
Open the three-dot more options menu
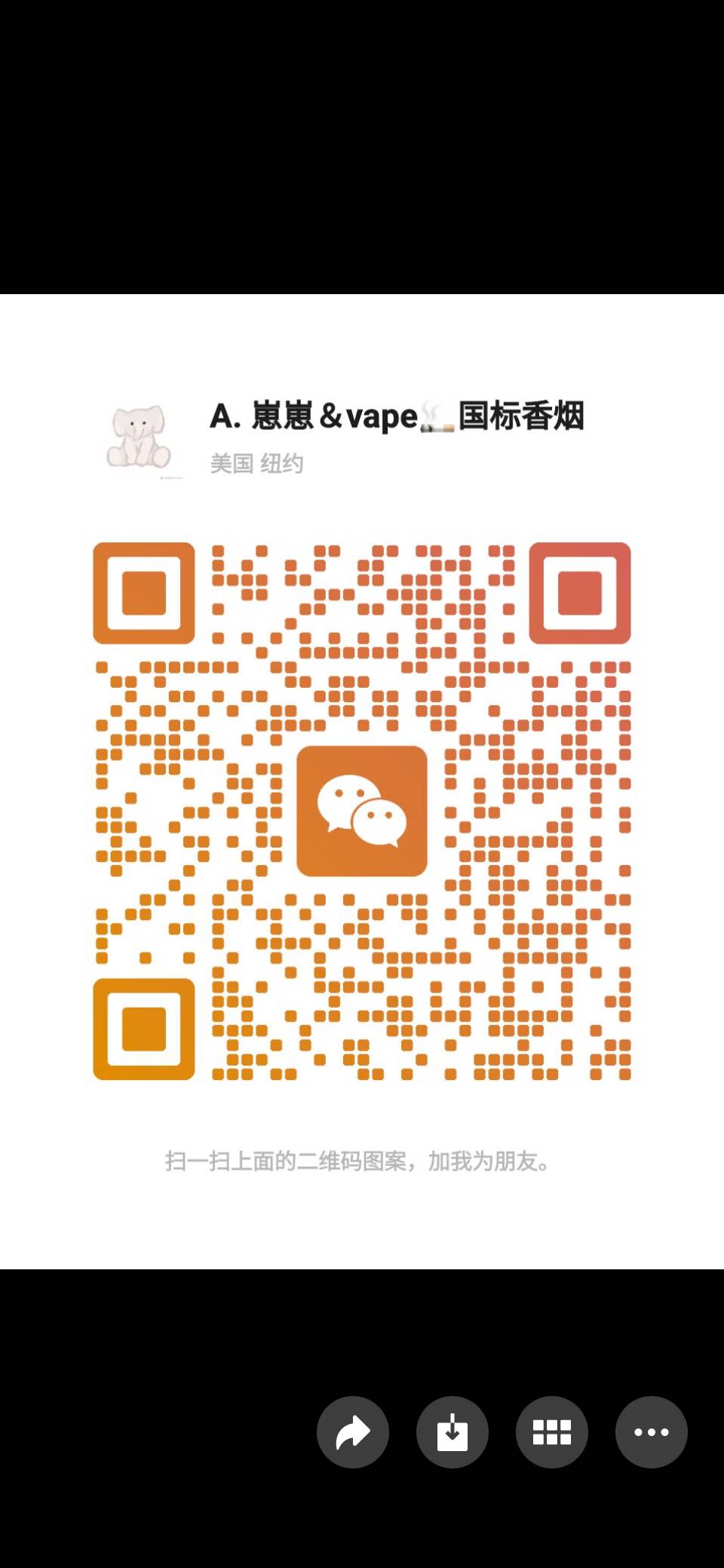652,1431
